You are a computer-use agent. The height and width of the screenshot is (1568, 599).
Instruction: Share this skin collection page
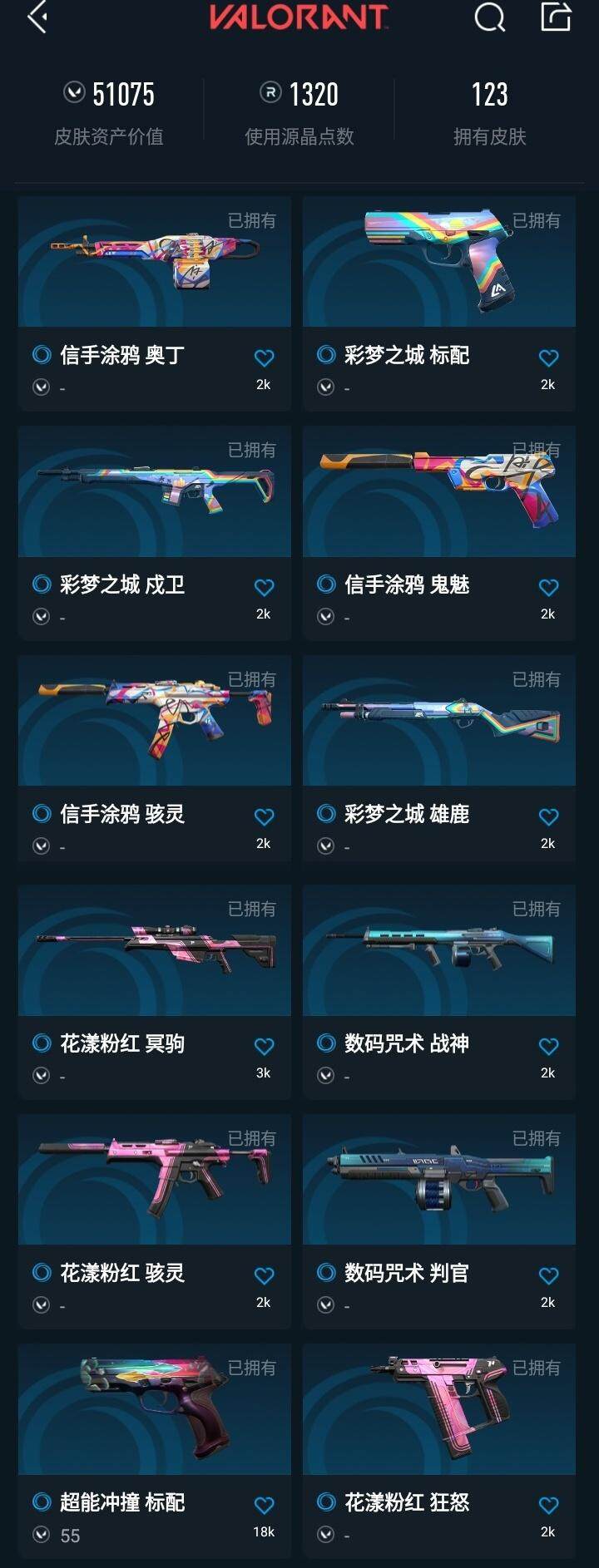tap(556, 17)
